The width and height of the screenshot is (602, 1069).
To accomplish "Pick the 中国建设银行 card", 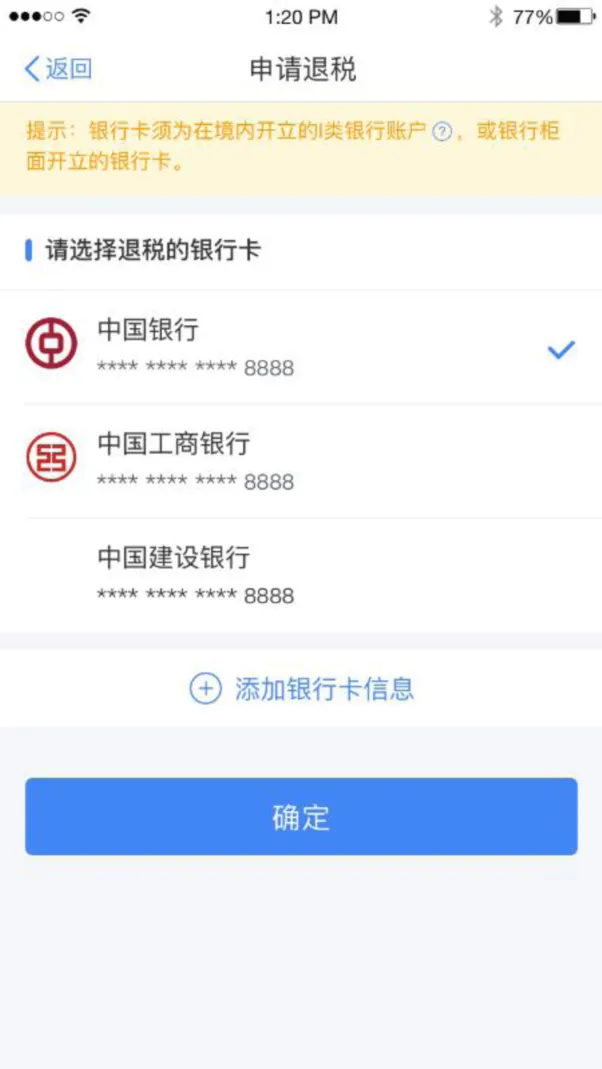I will point(300,575).
